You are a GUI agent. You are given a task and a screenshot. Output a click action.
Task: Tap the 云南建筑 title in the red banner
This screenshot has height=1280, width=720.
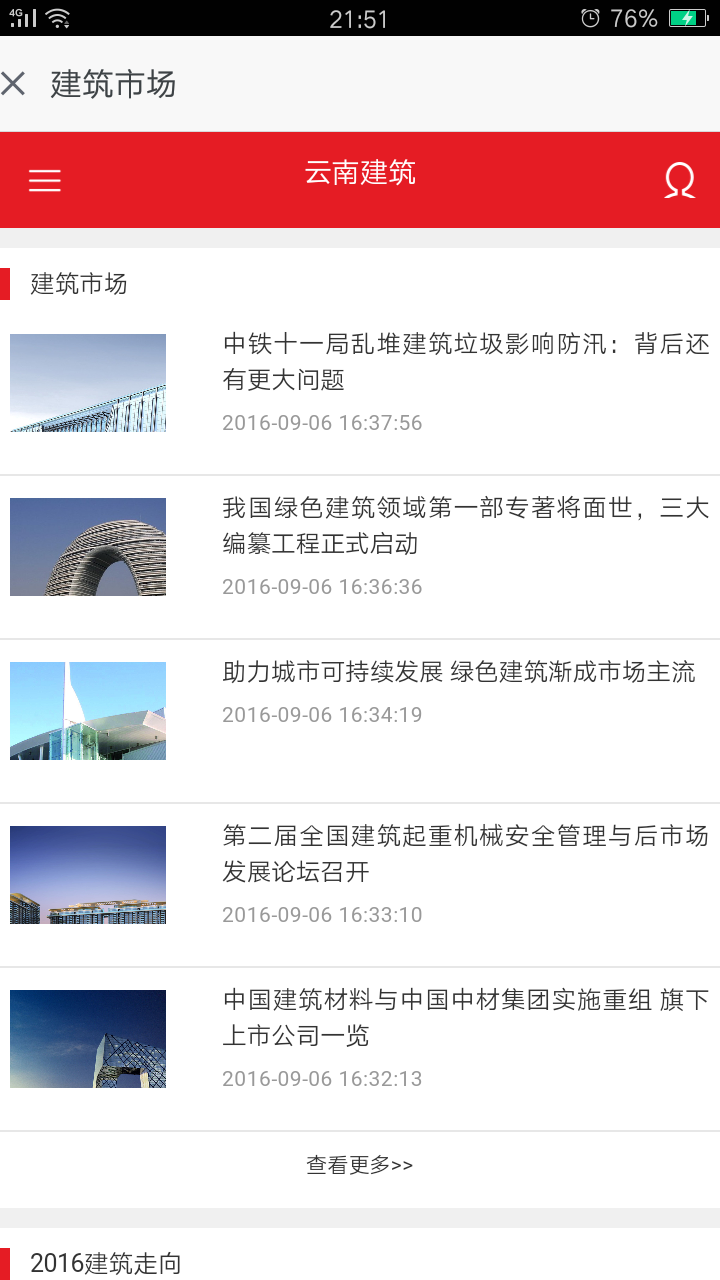pos(359,173)
